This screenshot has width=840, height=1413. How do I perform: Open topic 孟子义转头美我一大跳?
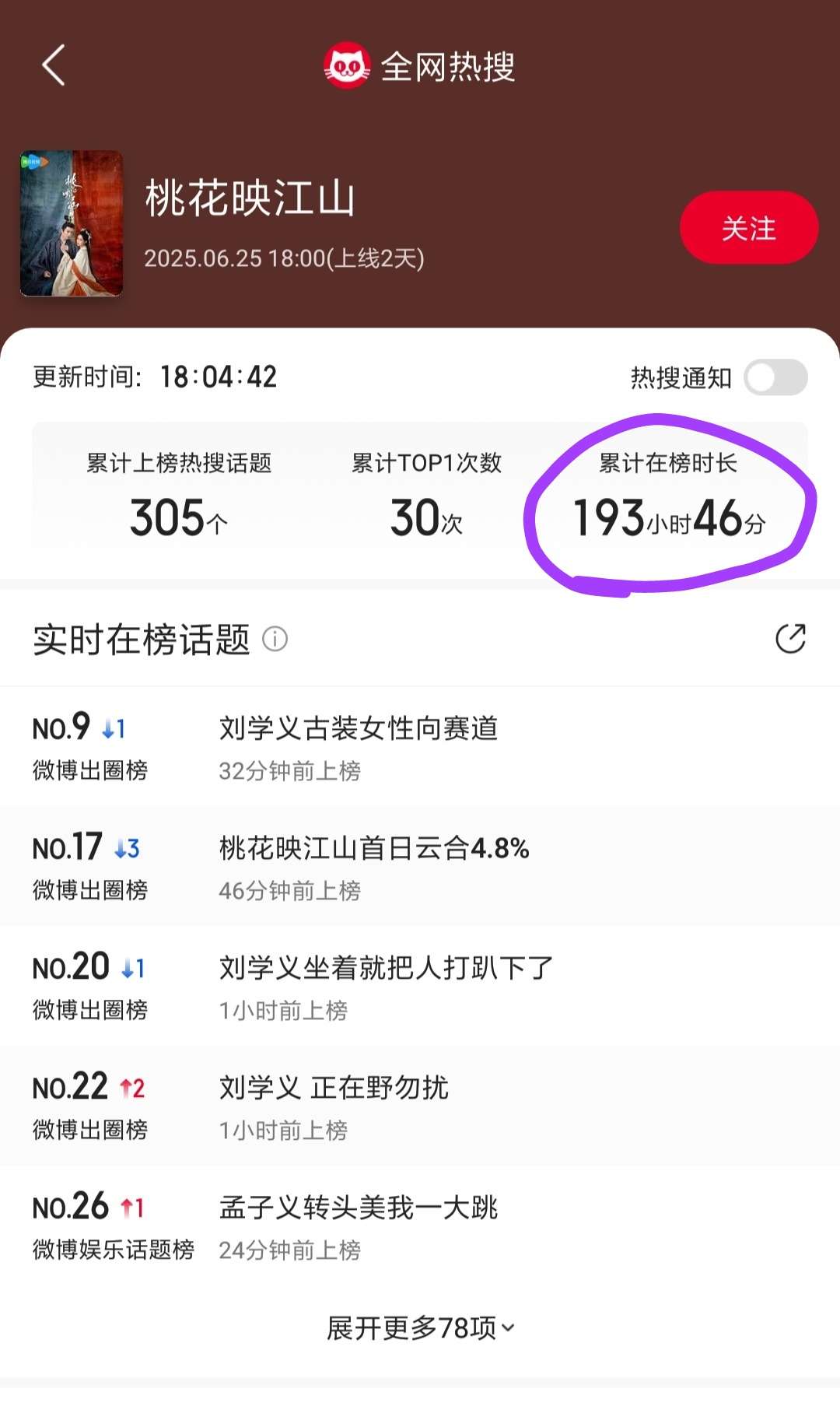(x=359, y=1208)
